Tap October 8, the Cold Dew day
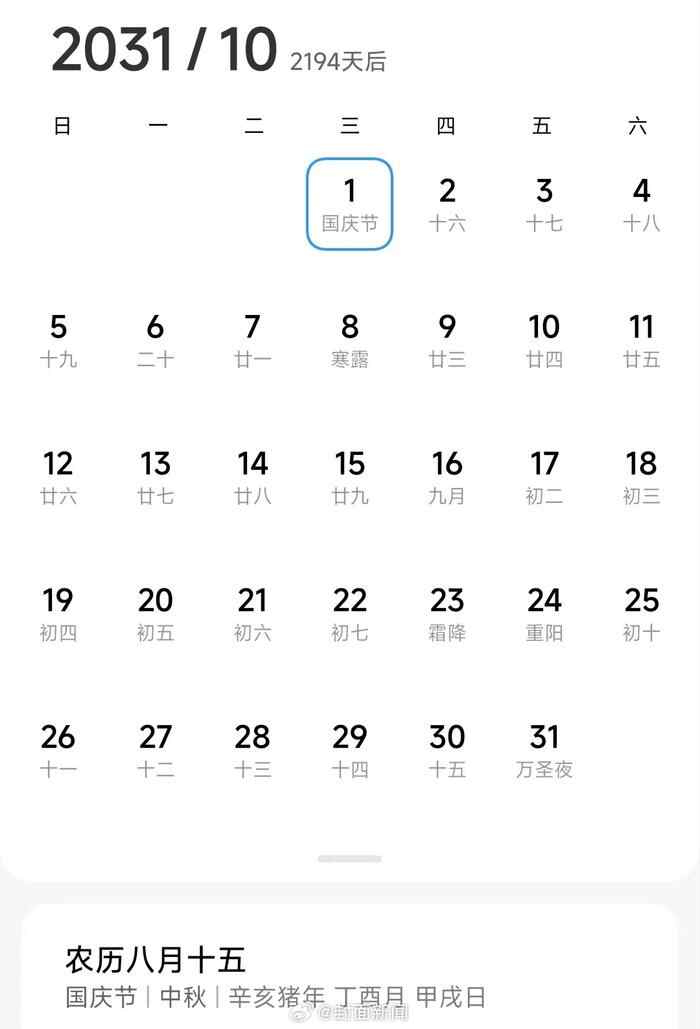The height and width of the screenshot is (1029, 700). pyautogui.click(x=350, y=340)
